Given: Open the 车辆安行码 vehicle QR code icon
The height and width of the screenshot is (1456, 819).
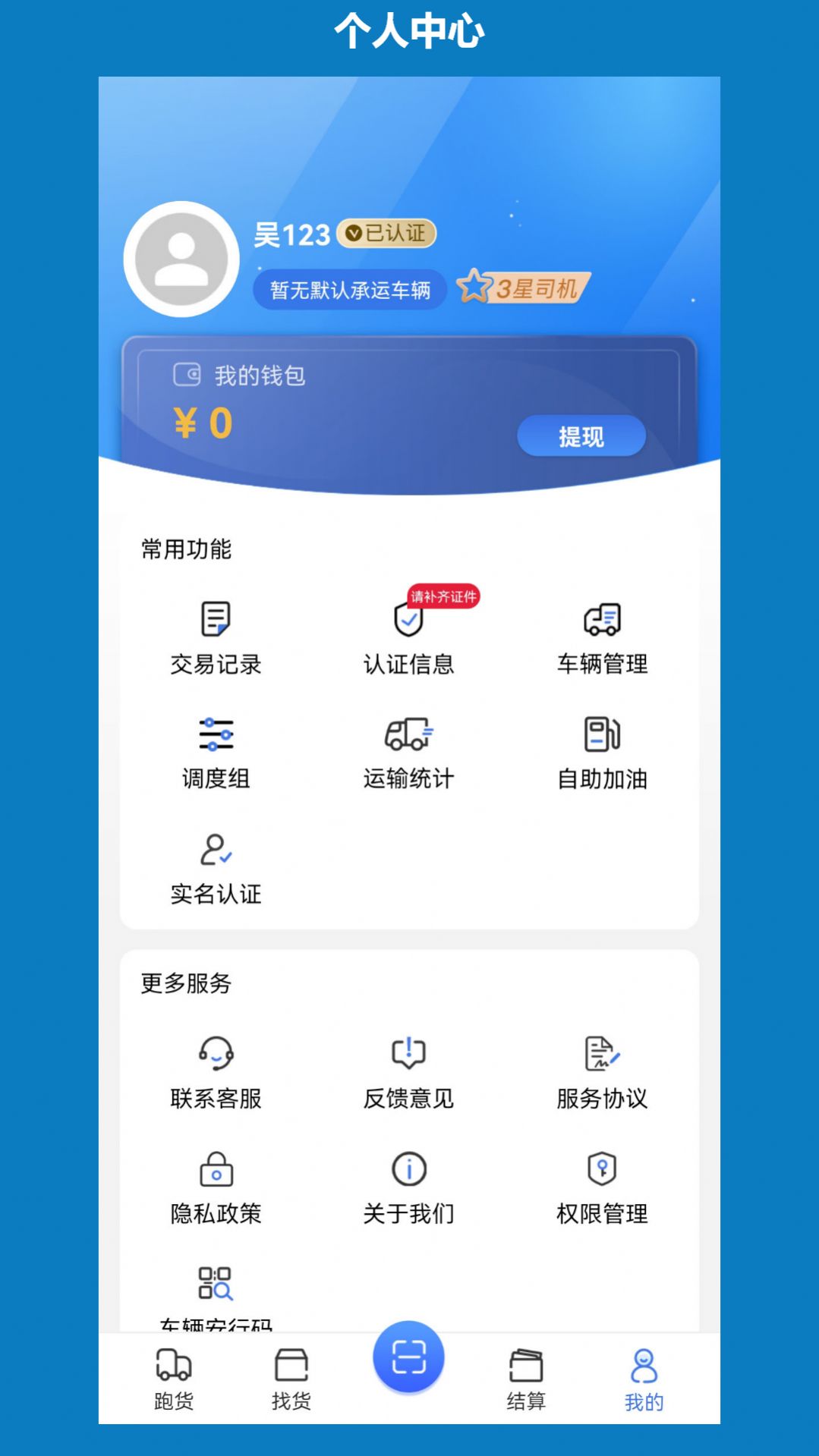Looking at the screenshot, I should [216, 1281].
